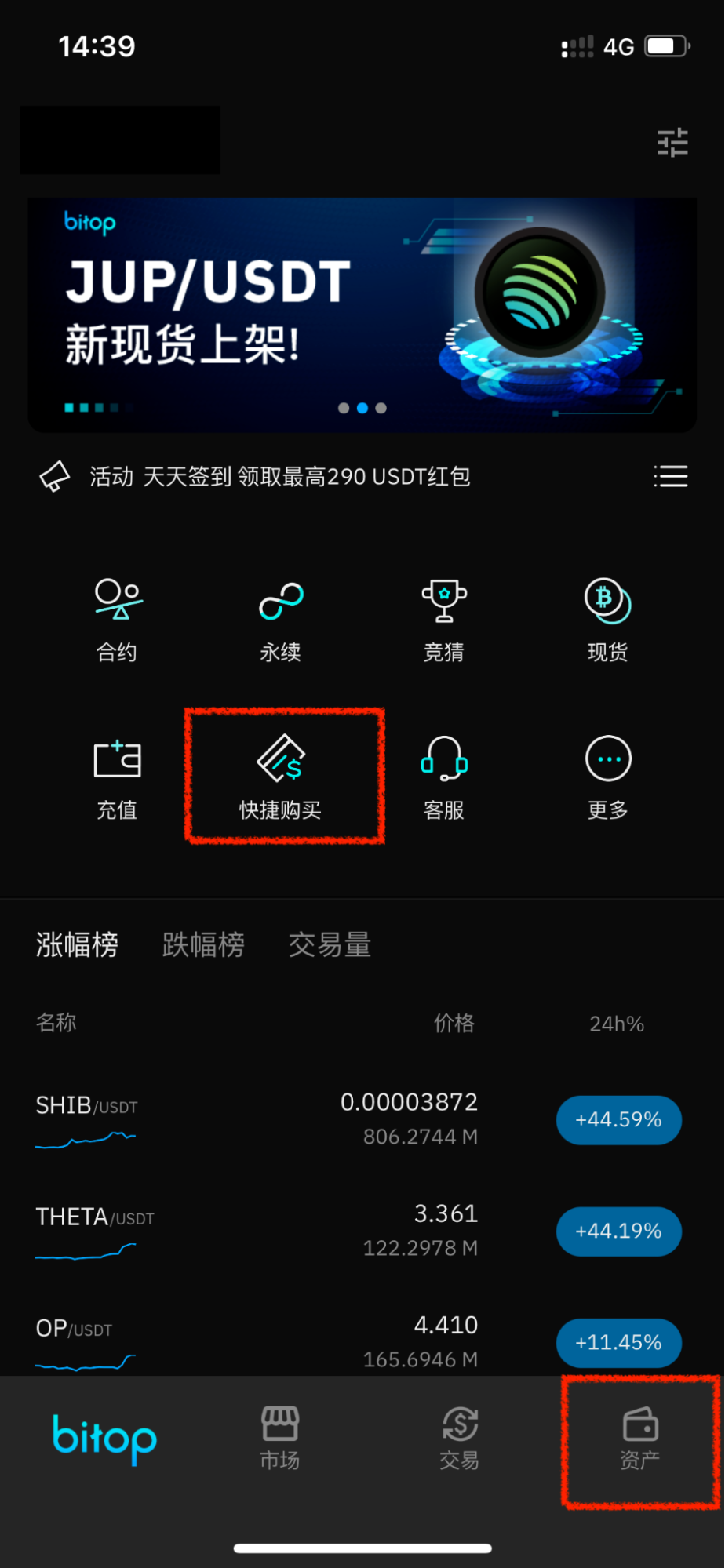725x1568 pixels.
Task: Open the THETA/USDT market row
Action: (314, 1231)
